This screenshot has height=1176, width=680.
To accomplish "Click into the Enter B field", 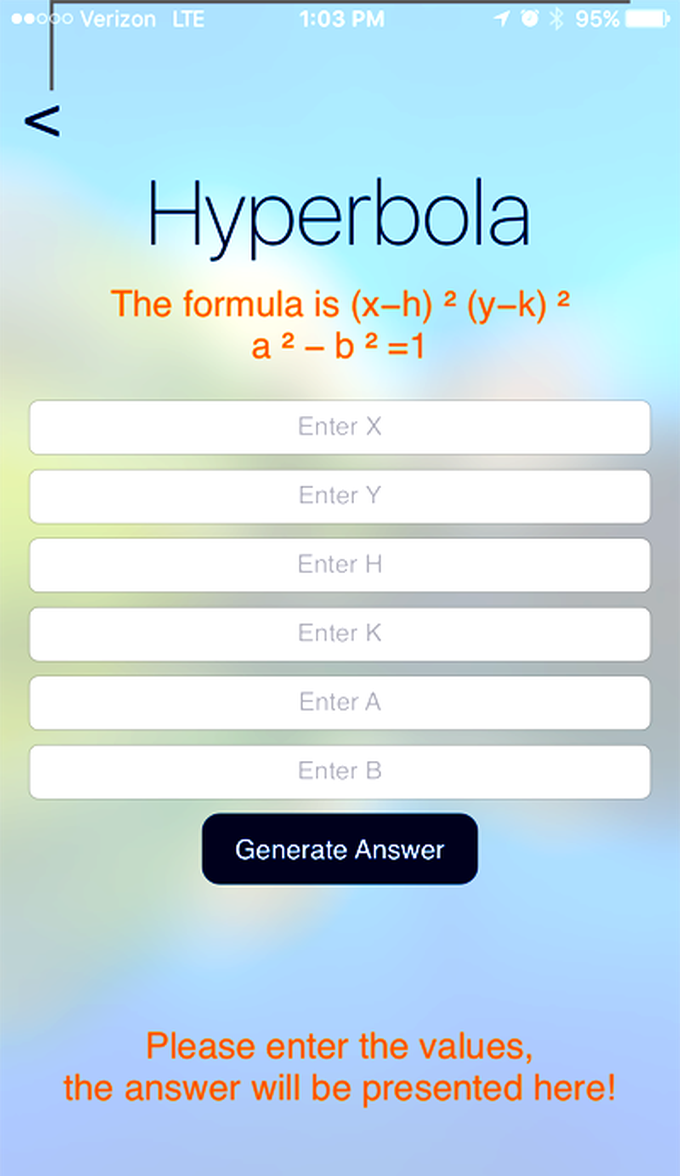I will [340, 772].
